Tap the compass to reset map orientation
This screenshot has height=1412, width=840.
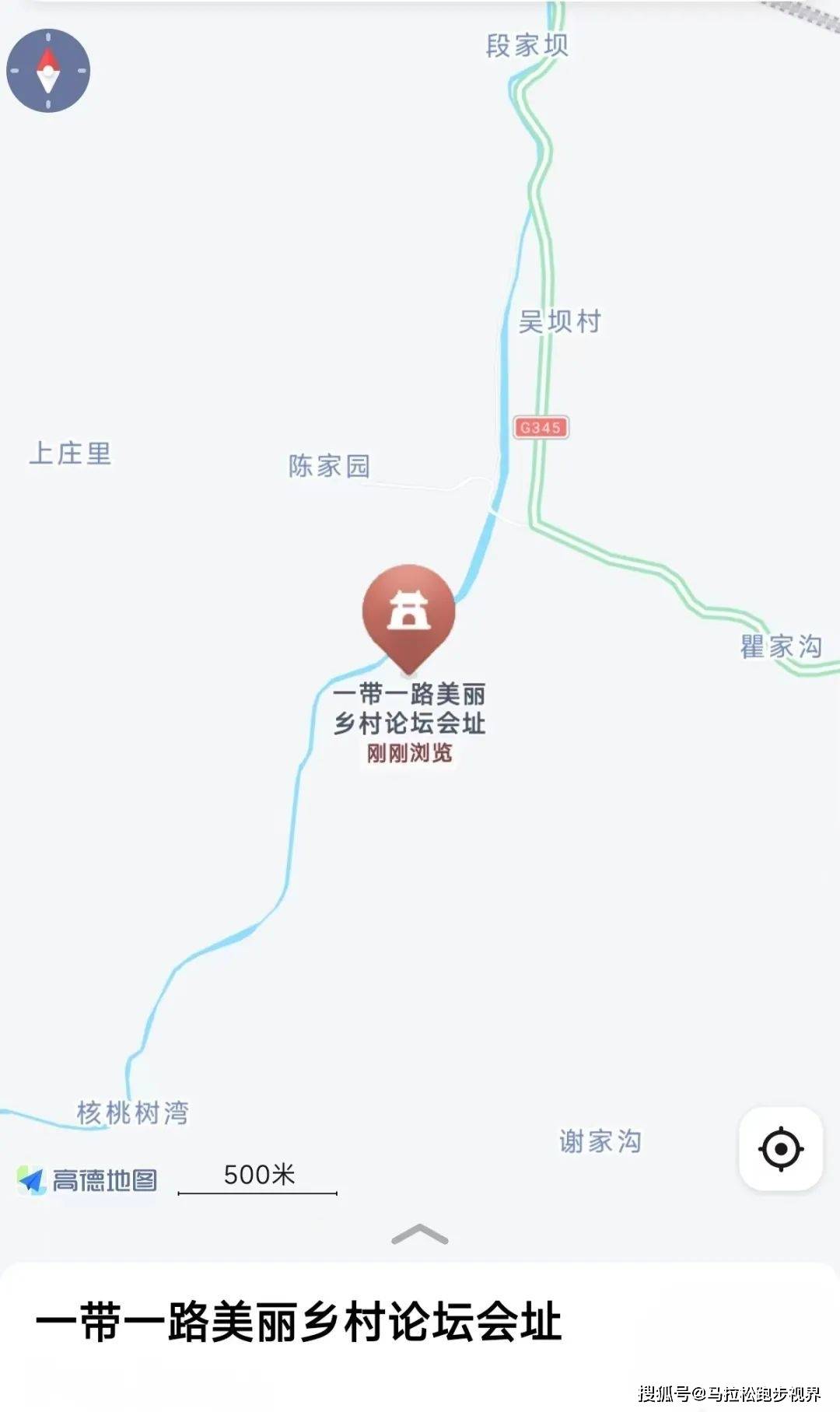coord(48,71)
